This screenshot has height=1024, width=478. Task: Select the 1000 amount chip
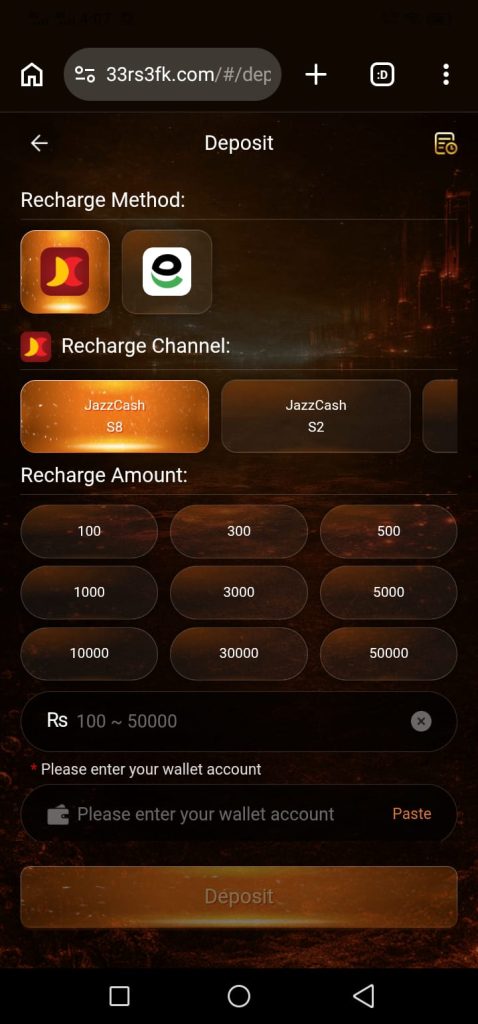[89, 592]
